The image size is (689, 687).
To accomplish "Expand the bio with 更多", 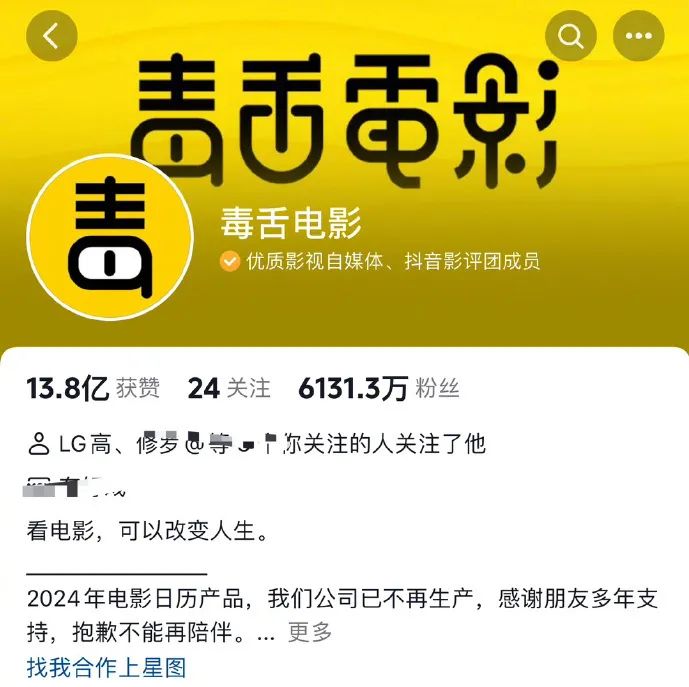I will [310, 632].
